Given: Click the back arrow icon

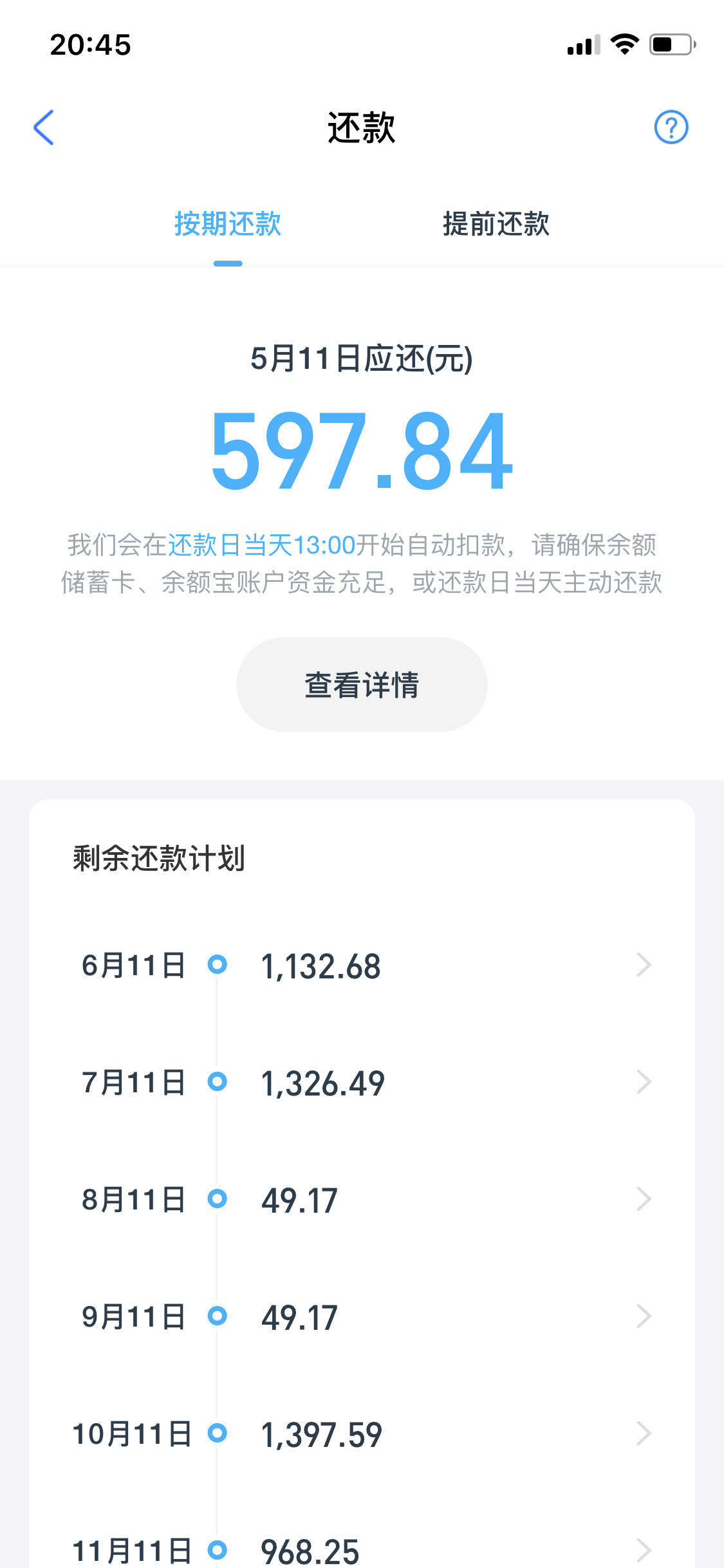Looking at the screenshot, I should (44, 127).
